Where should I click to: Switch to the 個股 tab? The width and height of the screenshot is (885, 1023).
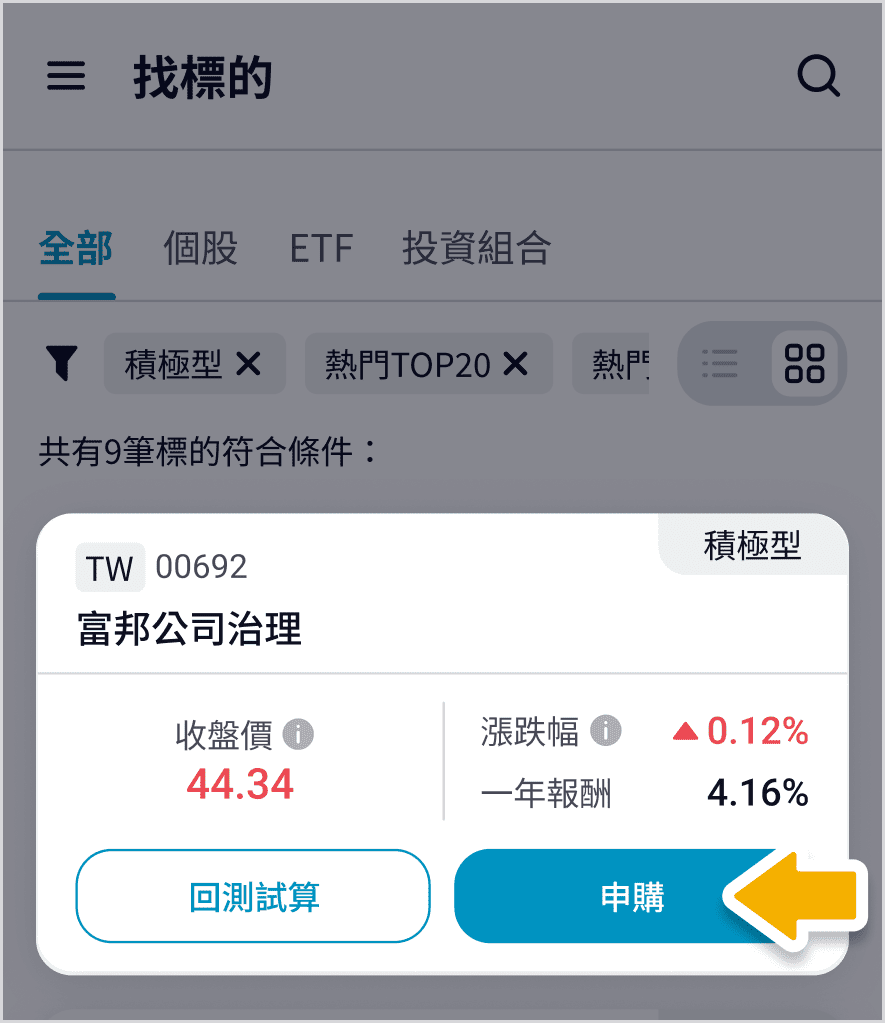tap(200, 248)
